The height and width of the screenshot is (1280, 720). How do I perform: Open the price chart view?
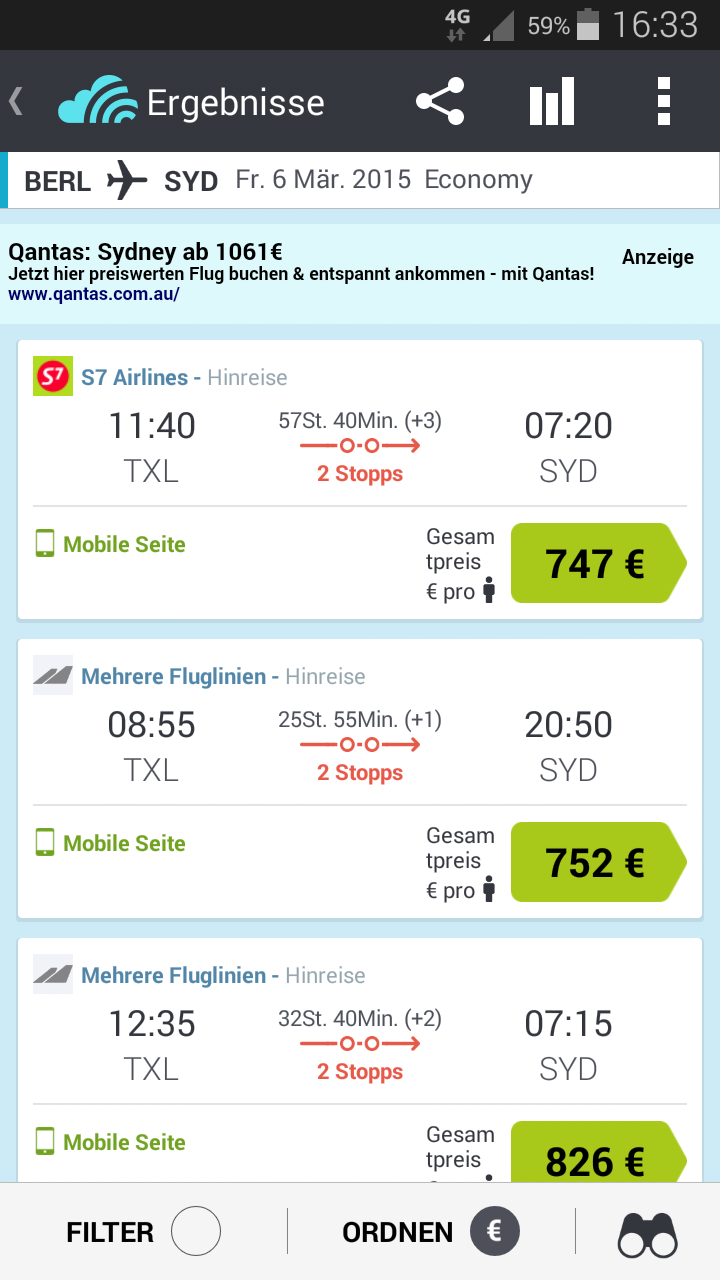pos(551,102)
